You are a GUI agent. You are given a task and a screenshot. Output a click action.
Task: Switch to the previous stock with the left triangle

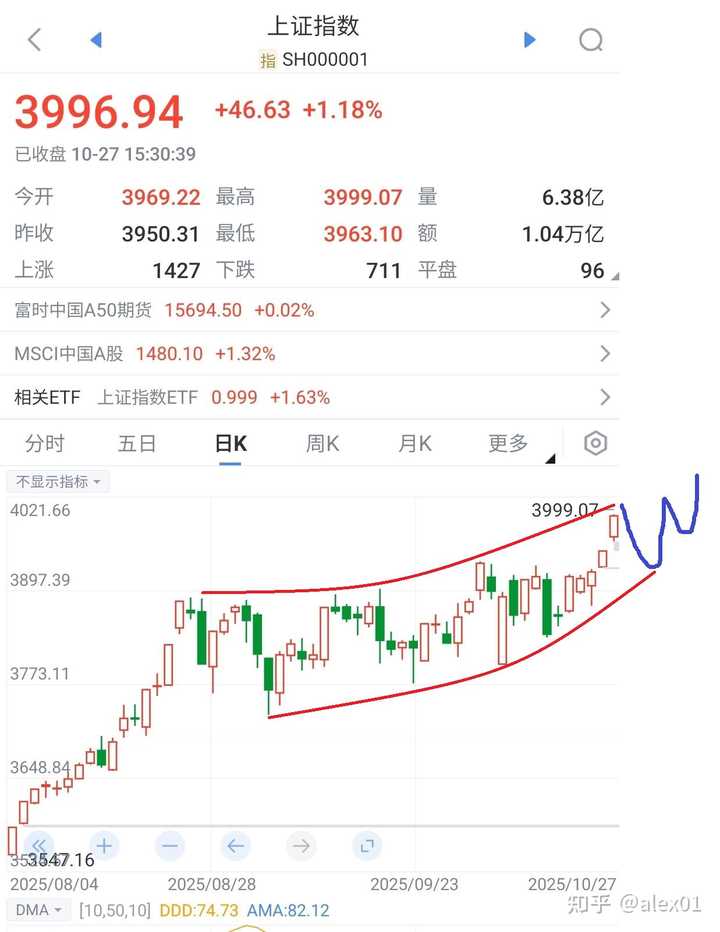click(96, 40)
